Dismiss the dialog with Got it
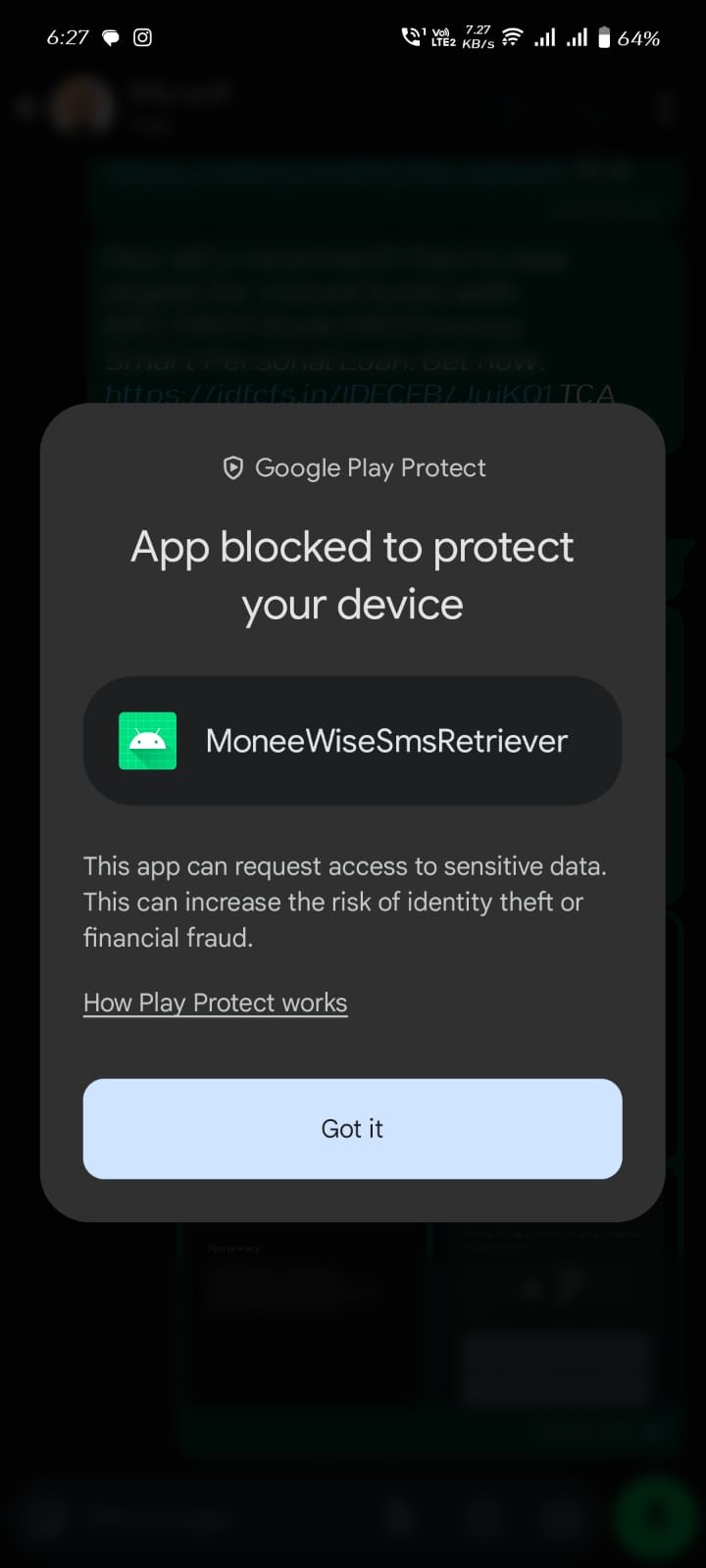Image resolution: width=706 pixels, height=1568 pixels. [352, 1128]
